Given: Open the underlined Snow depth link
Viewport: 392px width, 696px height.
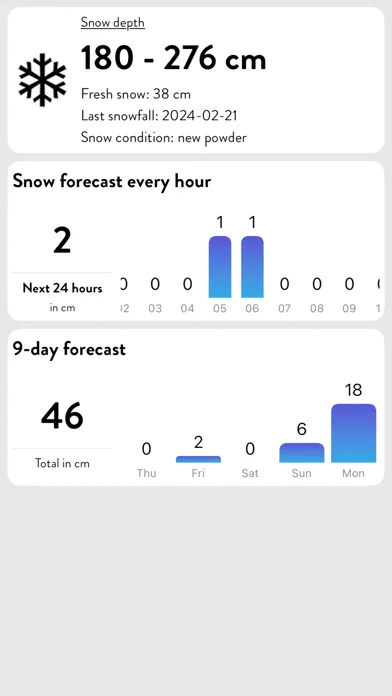Looking at the screenshot, I should (x=112, y=23).
